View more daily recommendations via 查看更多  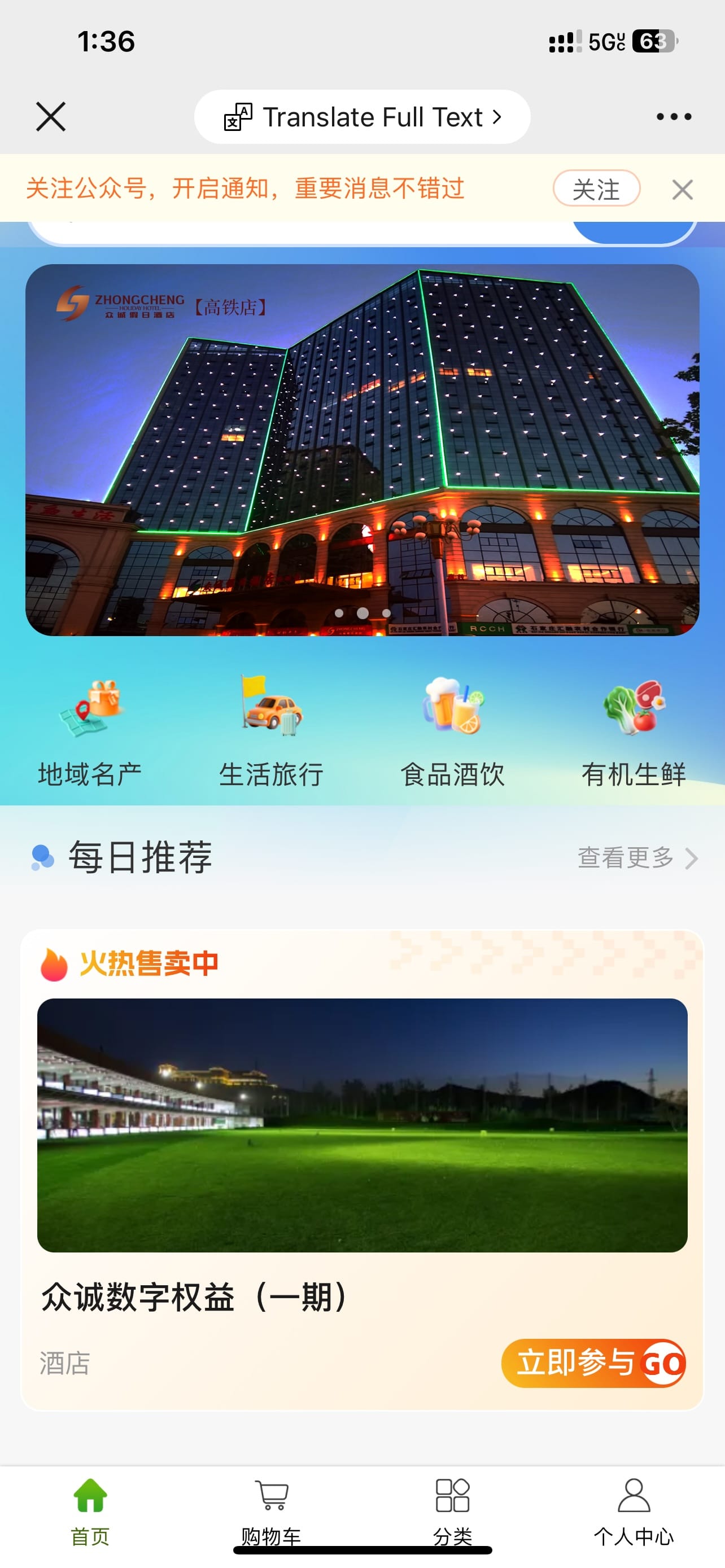[x=636, y=857]
